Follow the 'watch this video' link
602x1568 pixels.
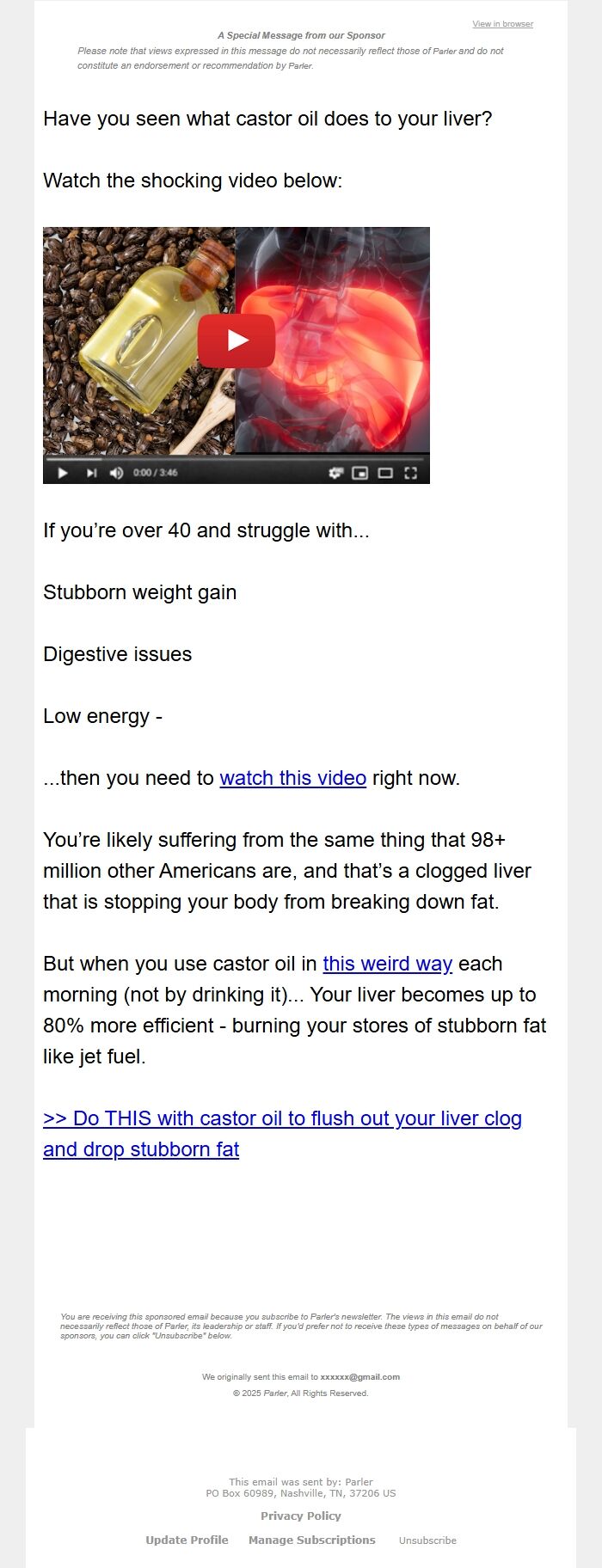click(x=292, y=778)
